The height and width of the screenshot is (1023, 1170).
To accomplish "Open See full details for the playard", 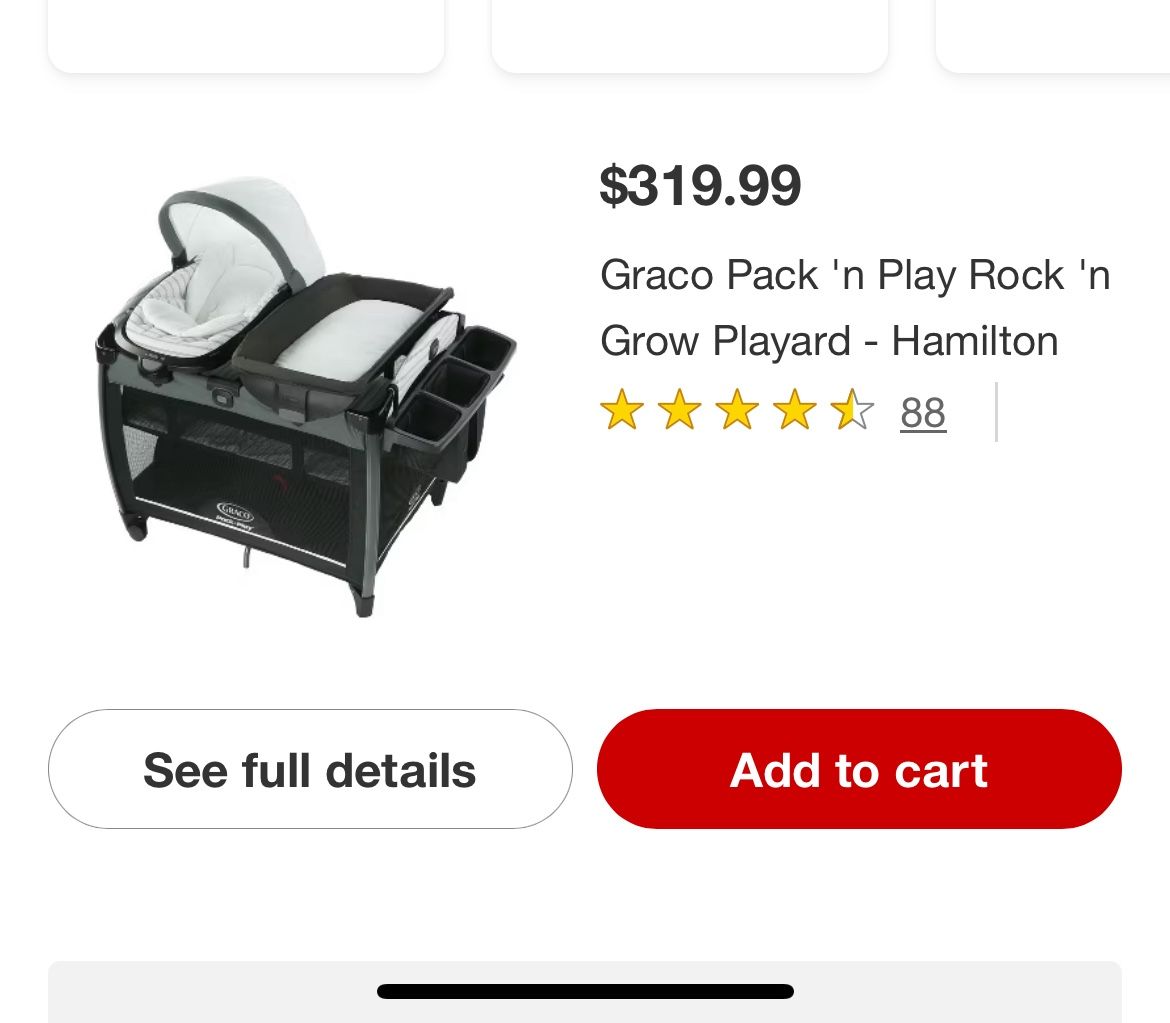I will click(310, 769).
